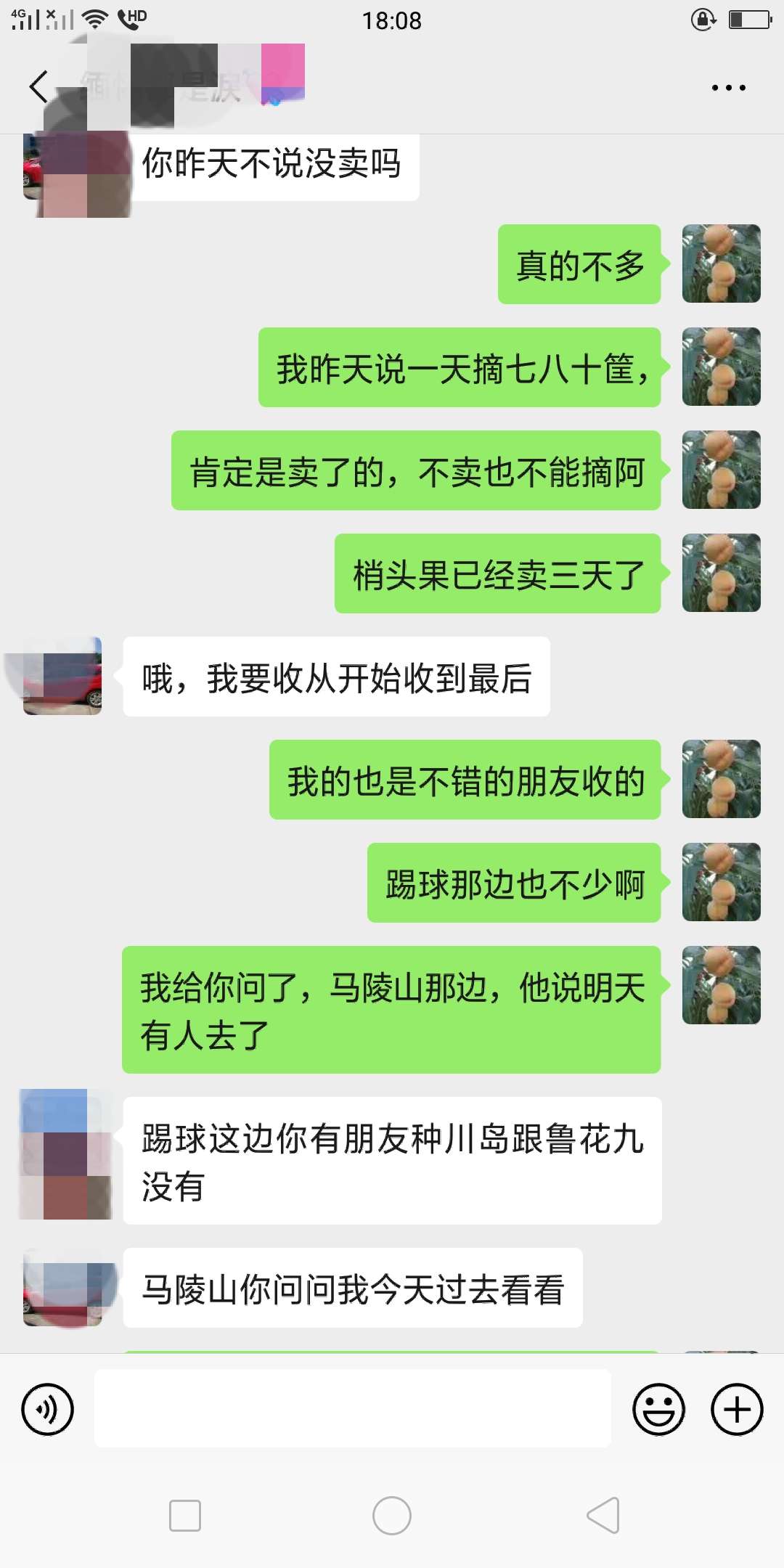This screenshot has width=784, height=1568.
Task: Go back to the chat list
Action: [39, 87]
